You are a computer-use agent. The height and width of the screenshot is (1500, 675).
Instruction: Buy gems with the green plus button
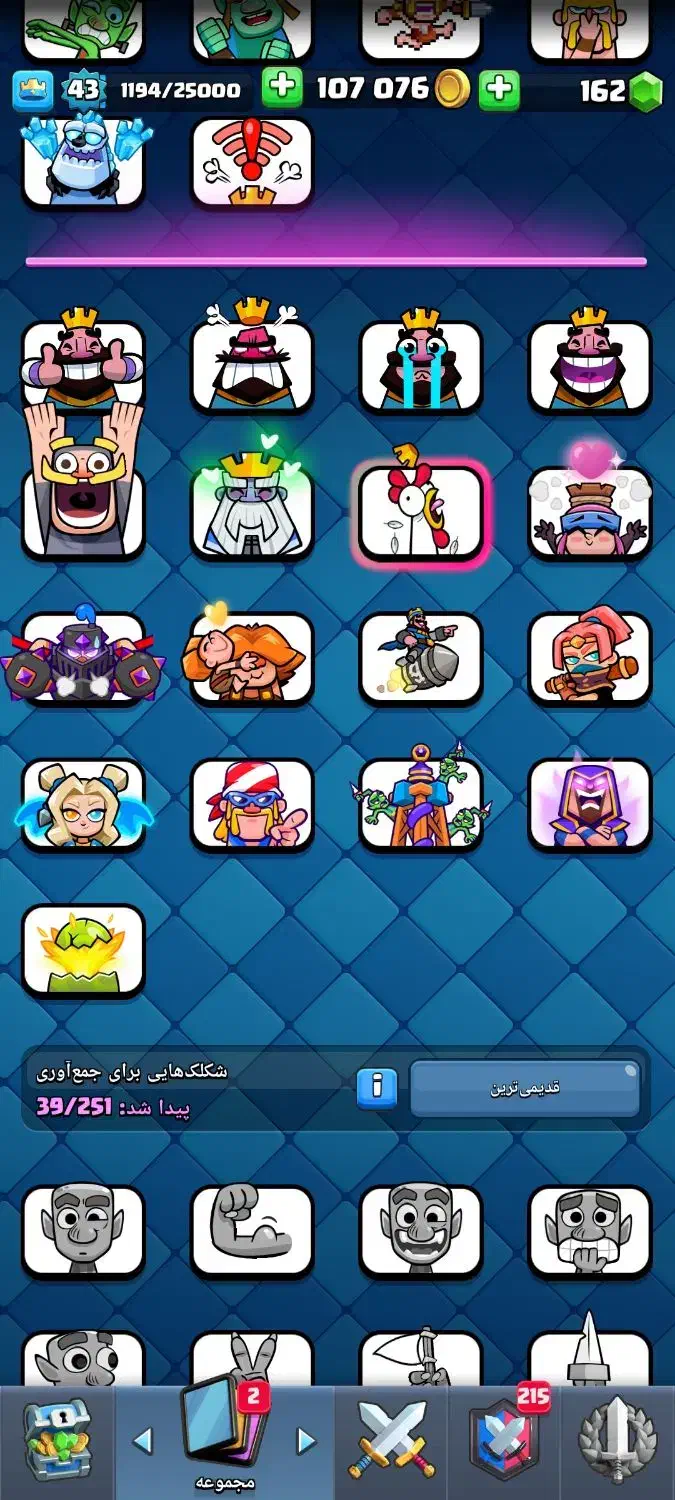[498, 90]
